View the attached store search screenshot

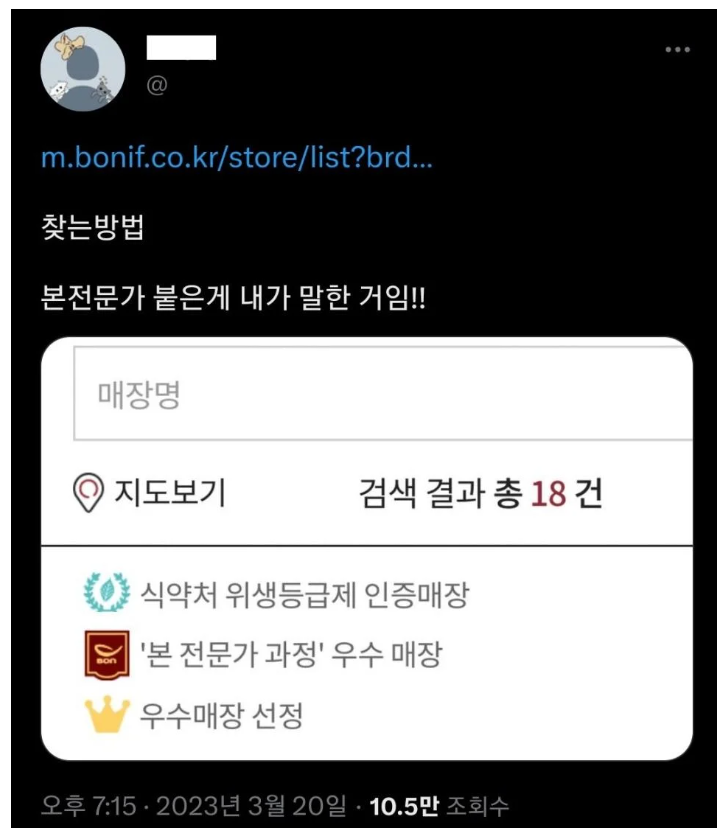pos(366,548)
